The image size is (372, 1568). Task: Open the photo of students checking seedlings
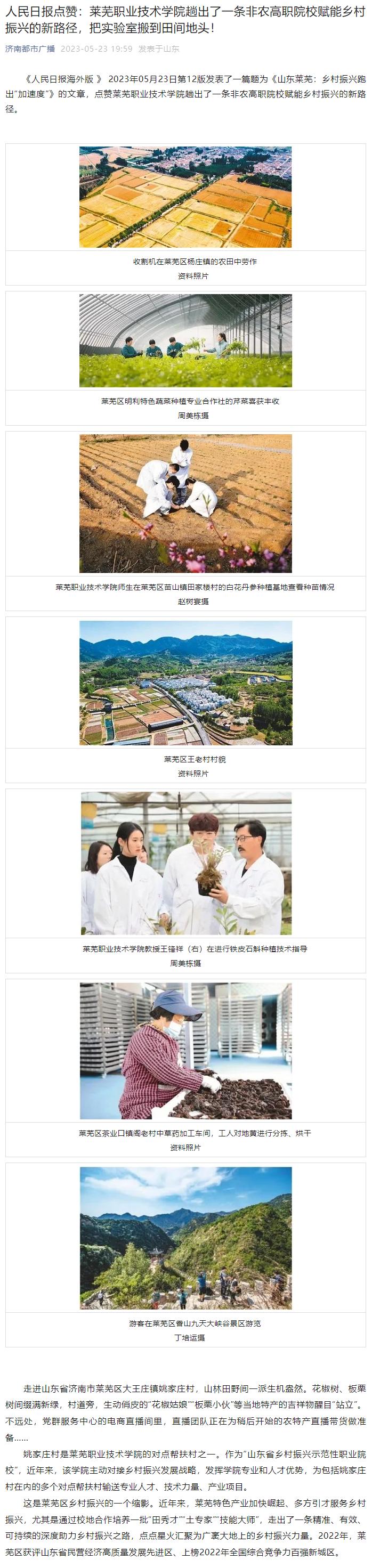(x=185, y=503)
